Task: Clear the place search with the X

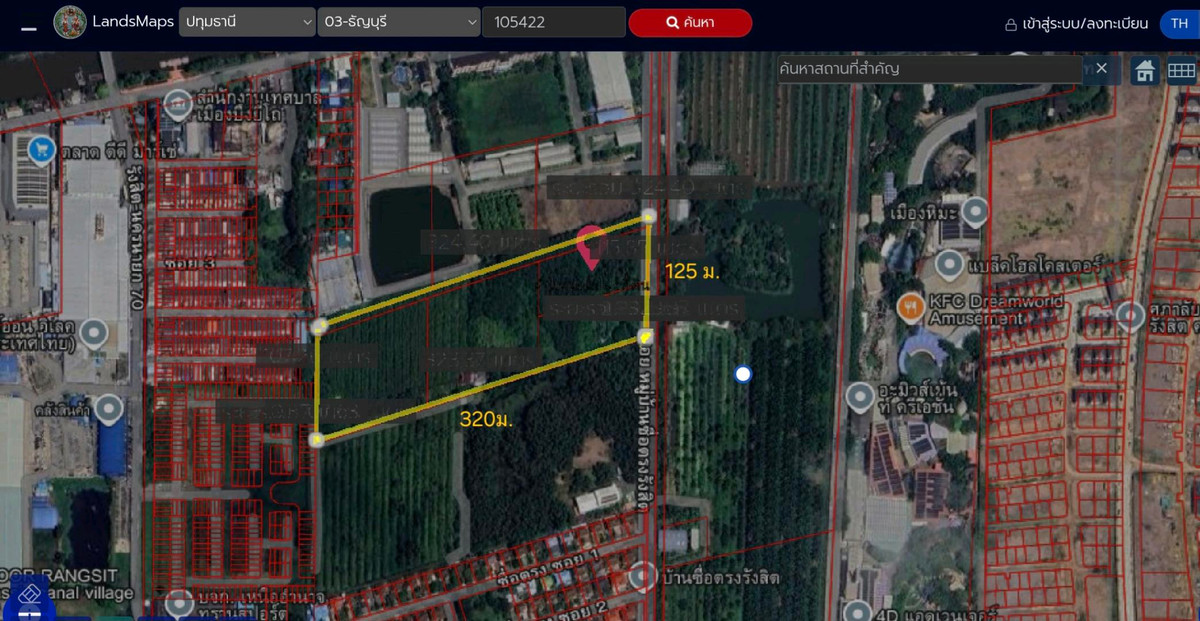Action: (x=1101, y=68)
